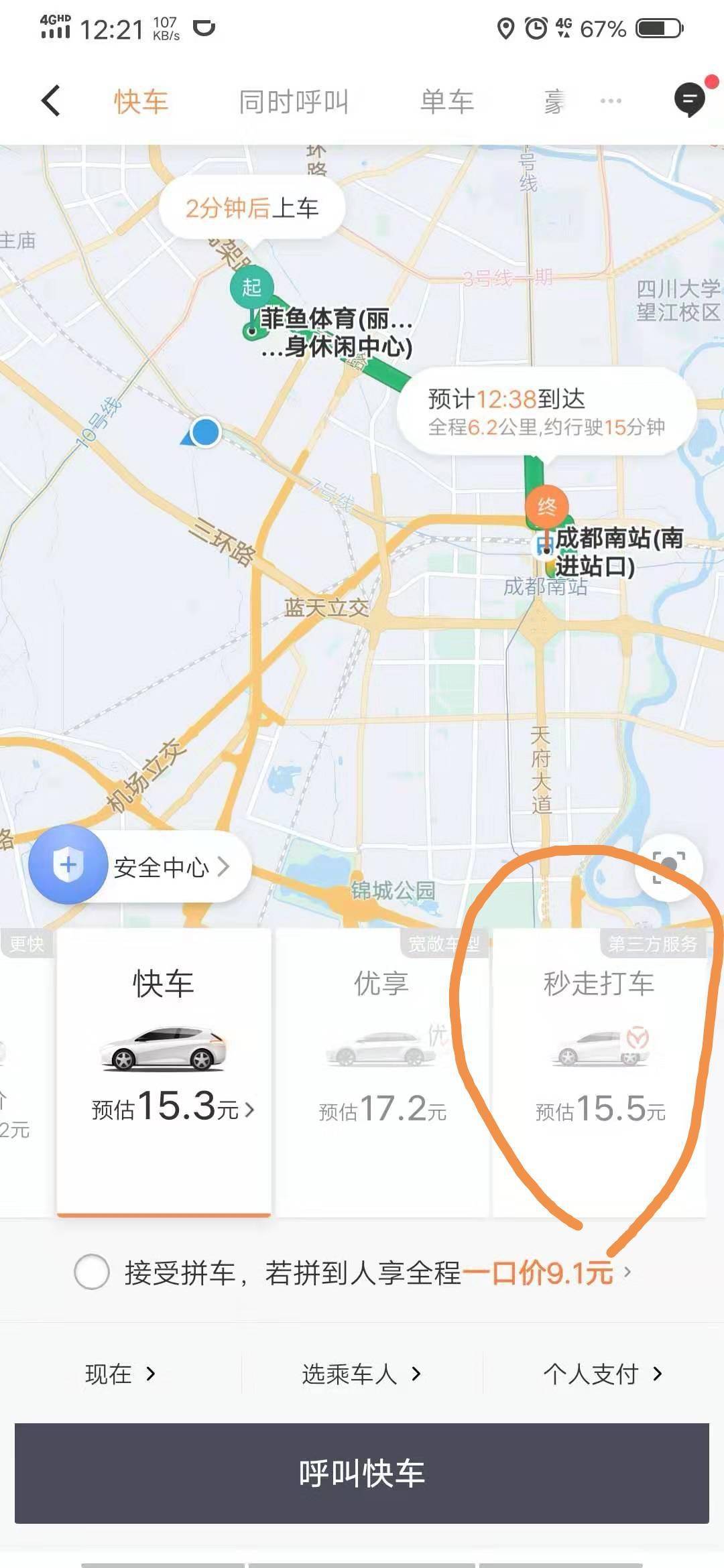Open the message notifications icon

(x=688, y=99)
